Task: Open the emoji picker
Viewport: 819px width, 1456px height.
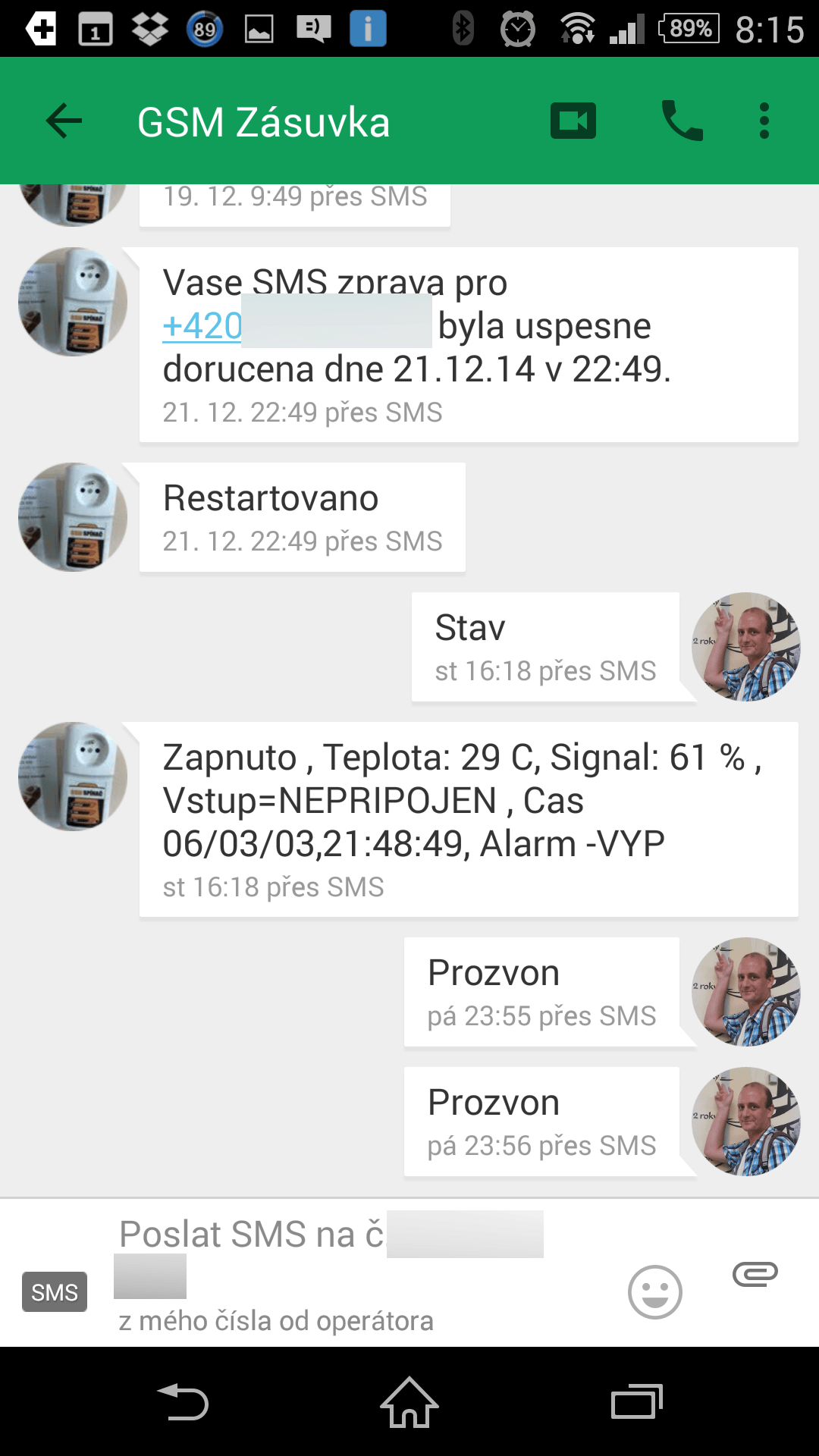Action: tap(655, 1292)
